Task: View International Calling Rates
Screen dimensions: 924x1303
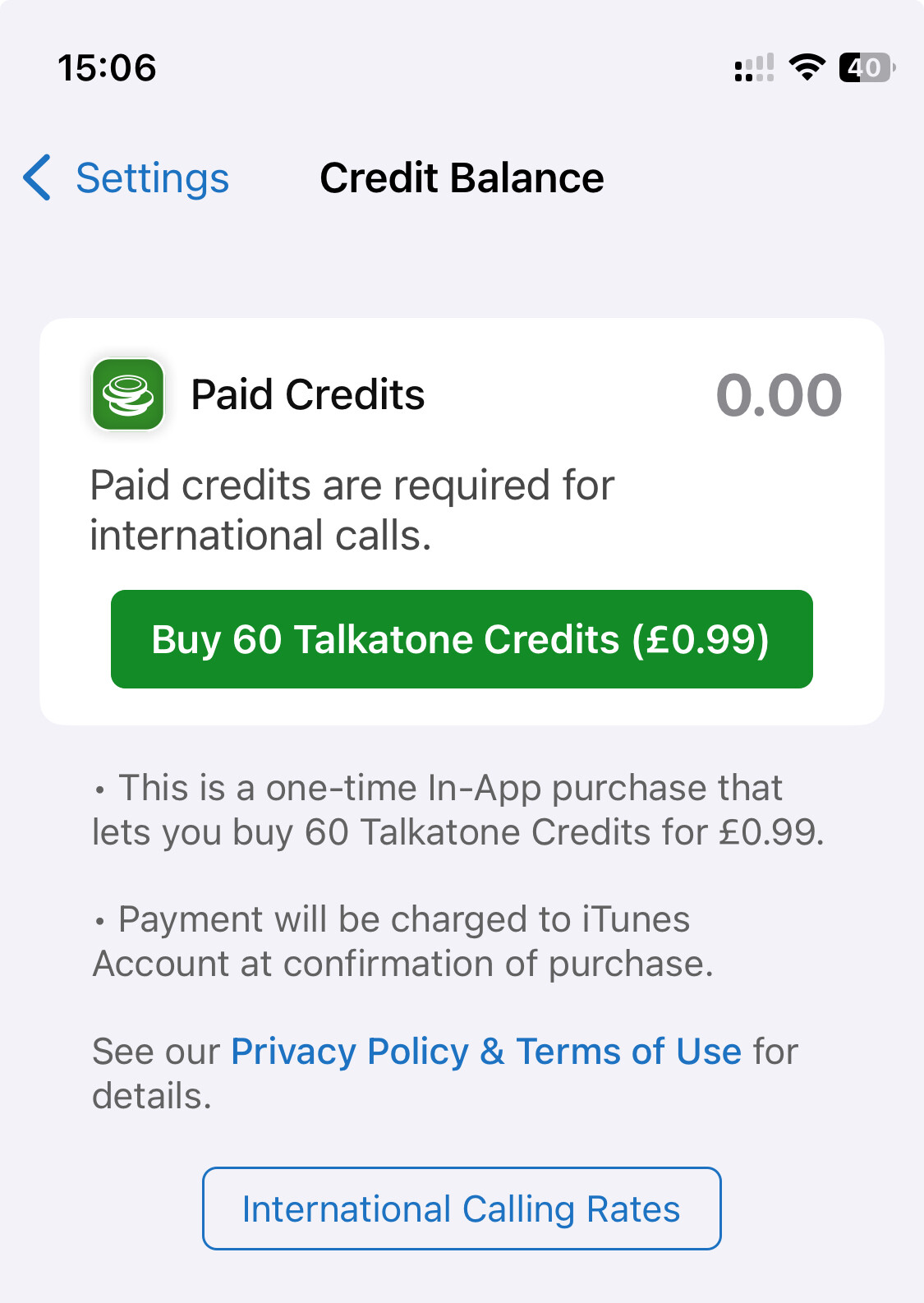Action: tap(462, 1209)
